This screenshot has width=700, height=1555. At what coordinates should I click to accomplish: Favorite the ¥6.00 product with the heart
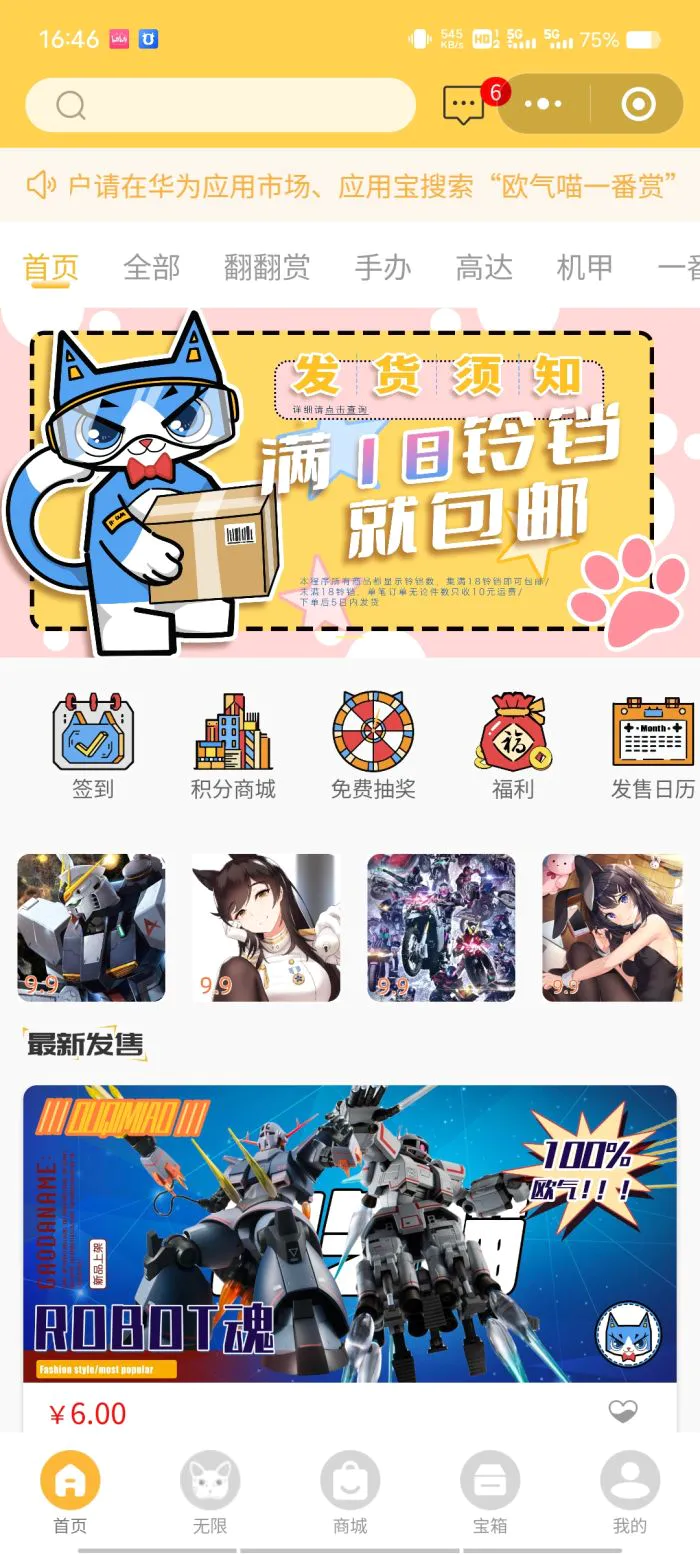(x=622, y=1411)
